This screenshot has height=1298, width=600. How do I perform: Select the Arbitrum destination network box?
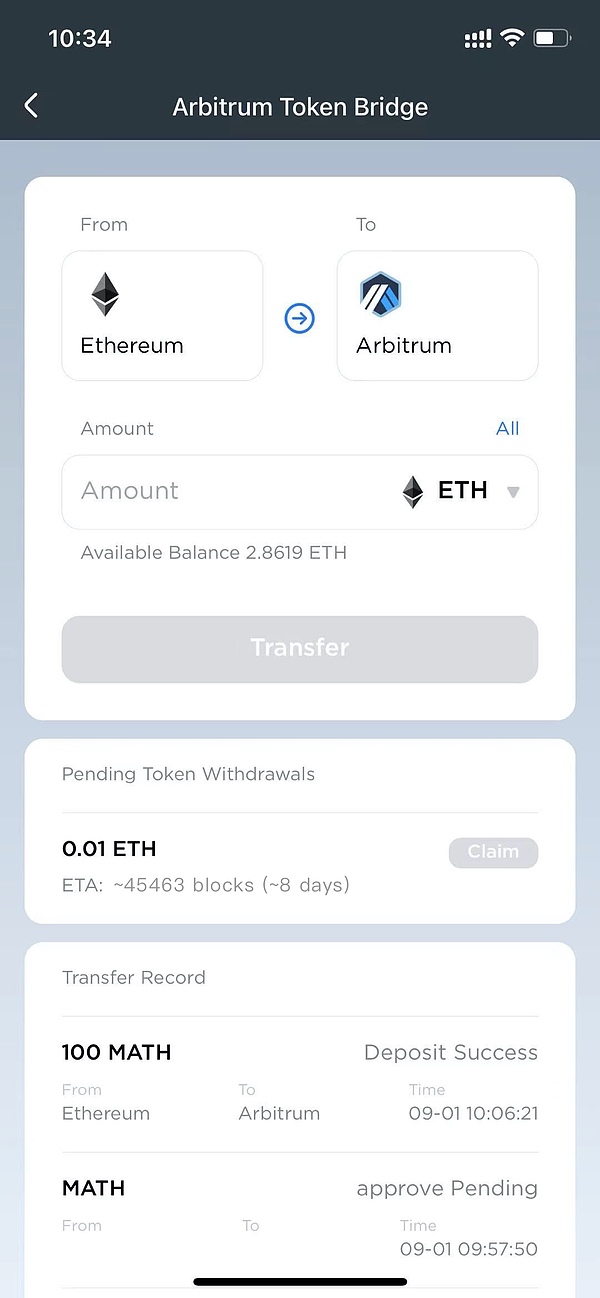437,315
